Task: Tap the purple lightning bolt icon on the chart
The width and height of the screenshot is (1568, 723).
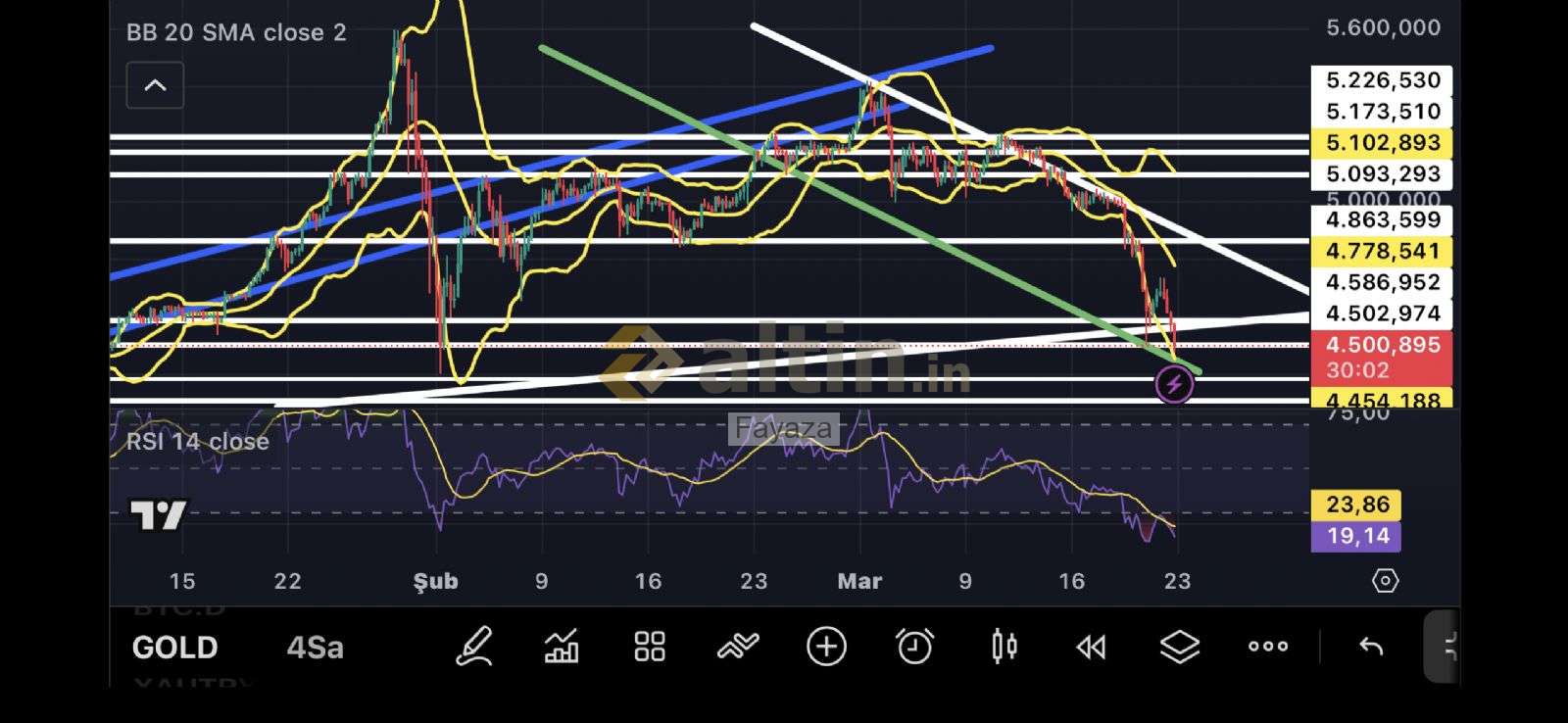Action: [x=1174, y=385]
